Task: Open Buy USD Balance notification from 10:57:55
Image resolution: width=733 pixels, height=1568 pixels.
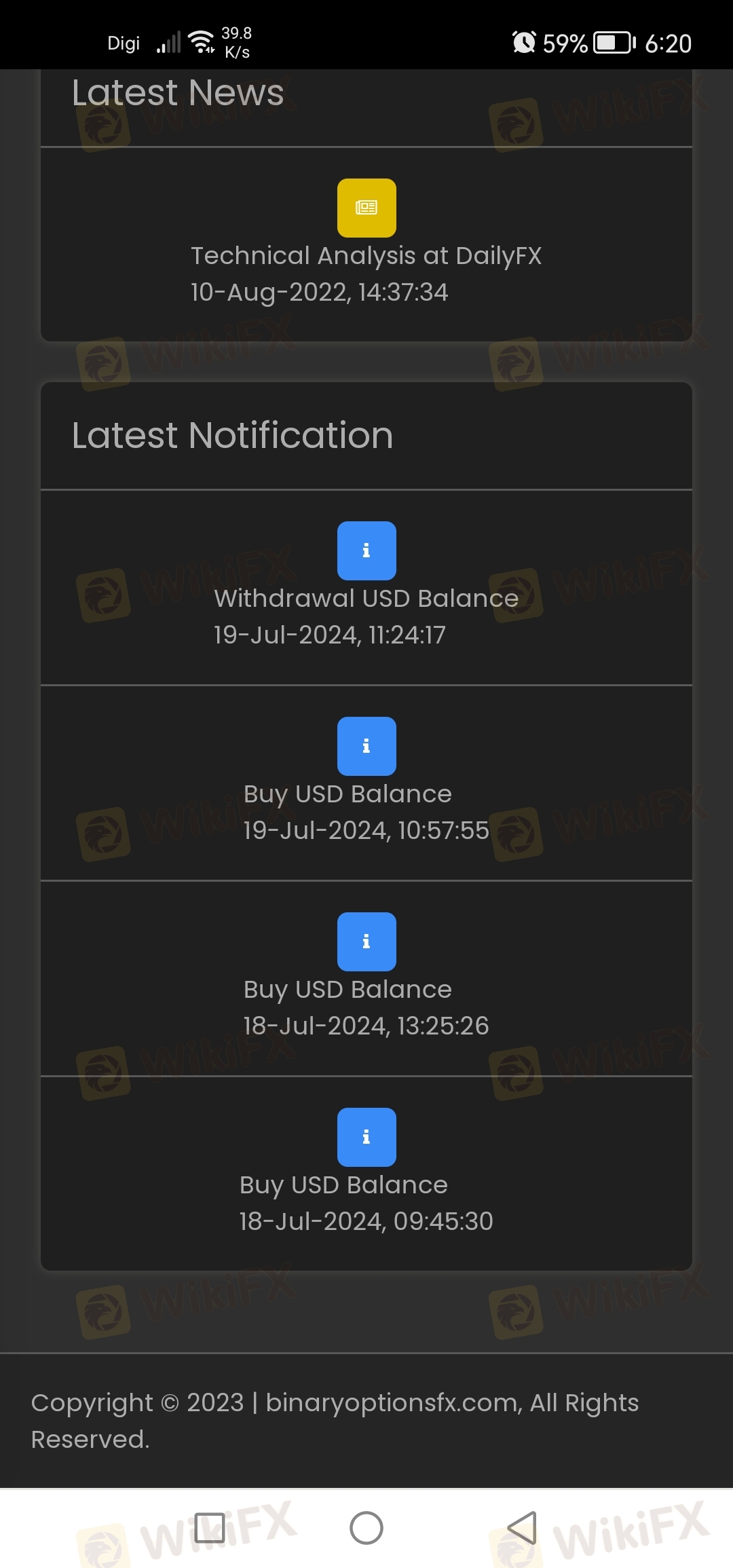Action: coord(366,783)
